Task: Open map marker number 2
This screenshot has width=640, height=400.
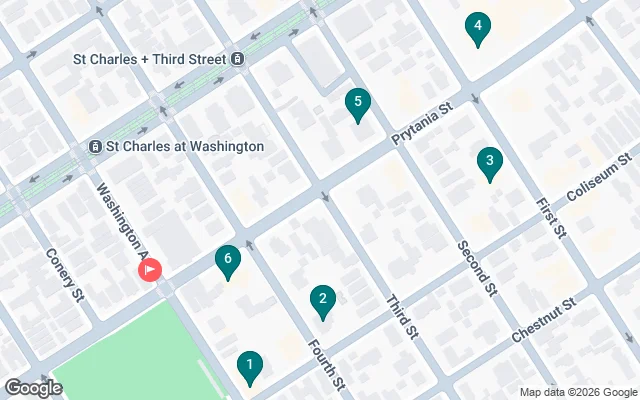Action: [x=322, y=299]
